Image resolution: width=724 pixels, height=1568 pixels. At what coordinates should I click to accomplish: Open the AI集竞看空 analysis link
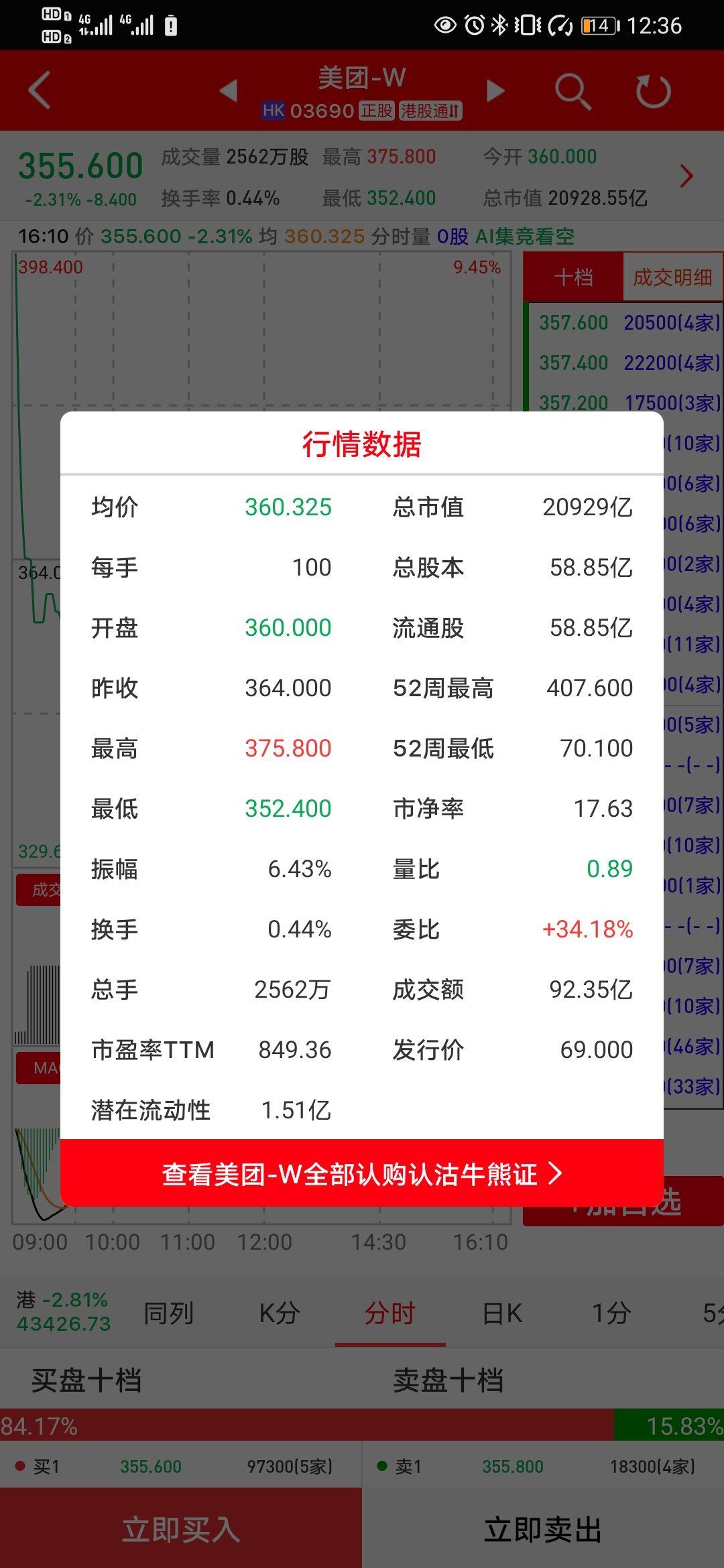click(x=527, y=236)
